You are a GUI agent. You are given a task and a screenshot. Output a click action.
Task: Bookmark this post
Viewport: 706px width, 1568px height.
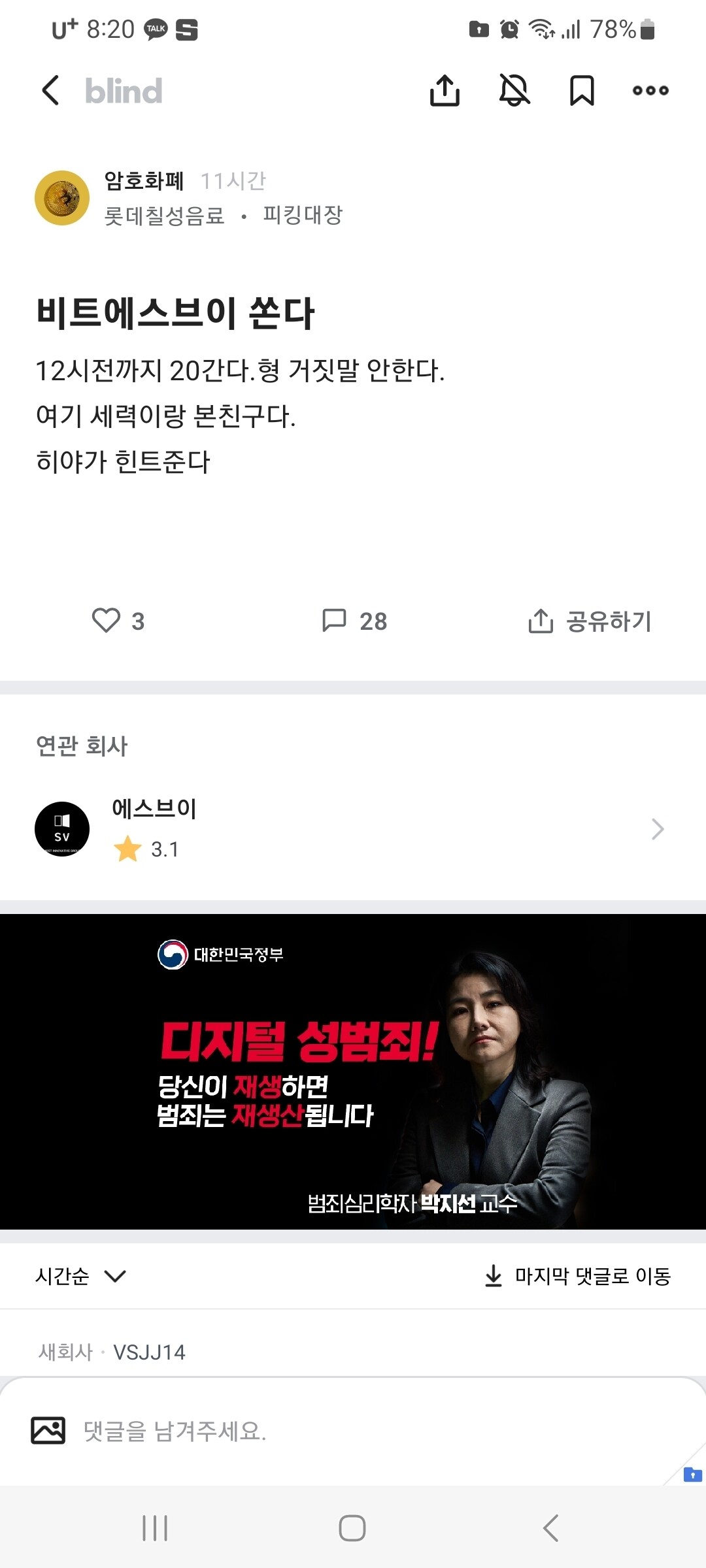582,91
